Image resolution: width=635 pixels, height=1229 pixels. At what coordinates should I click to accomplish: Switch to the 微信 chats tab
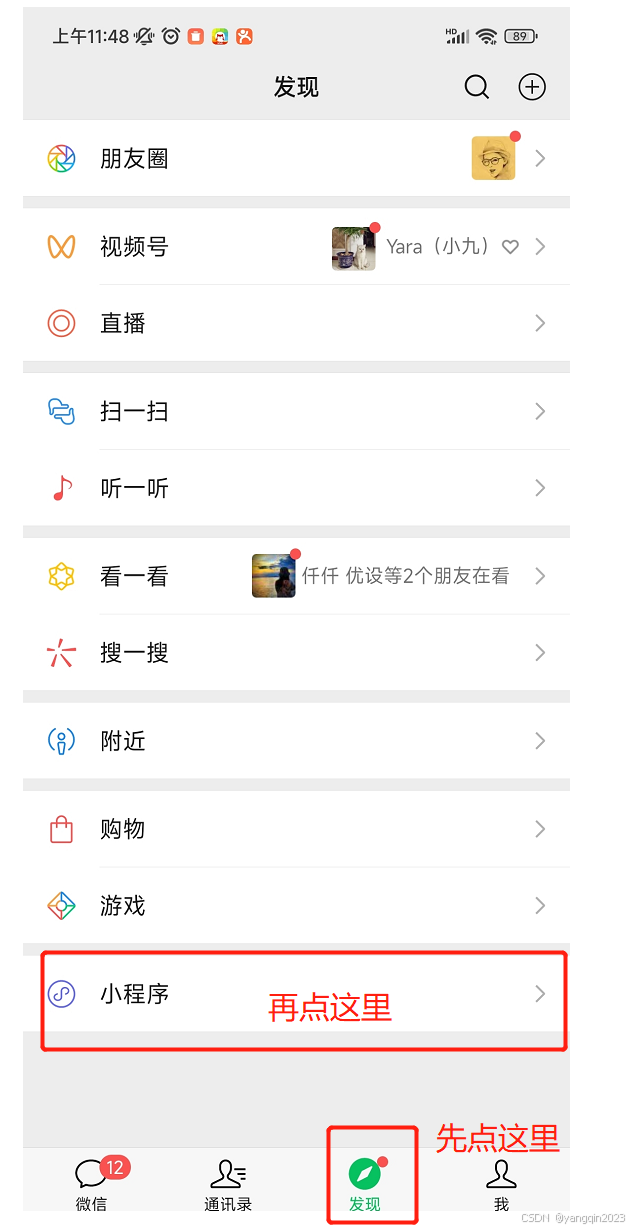[92, 1185]
